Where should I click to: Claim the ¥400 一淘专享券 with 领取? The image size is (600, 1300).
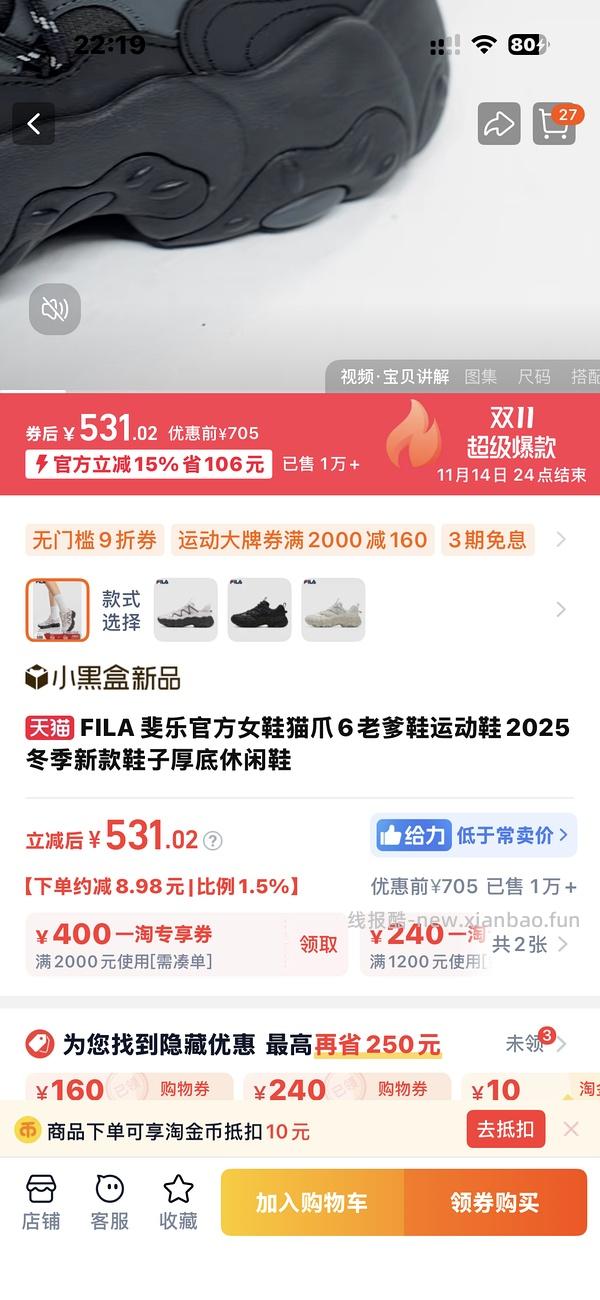click(319, 944)
